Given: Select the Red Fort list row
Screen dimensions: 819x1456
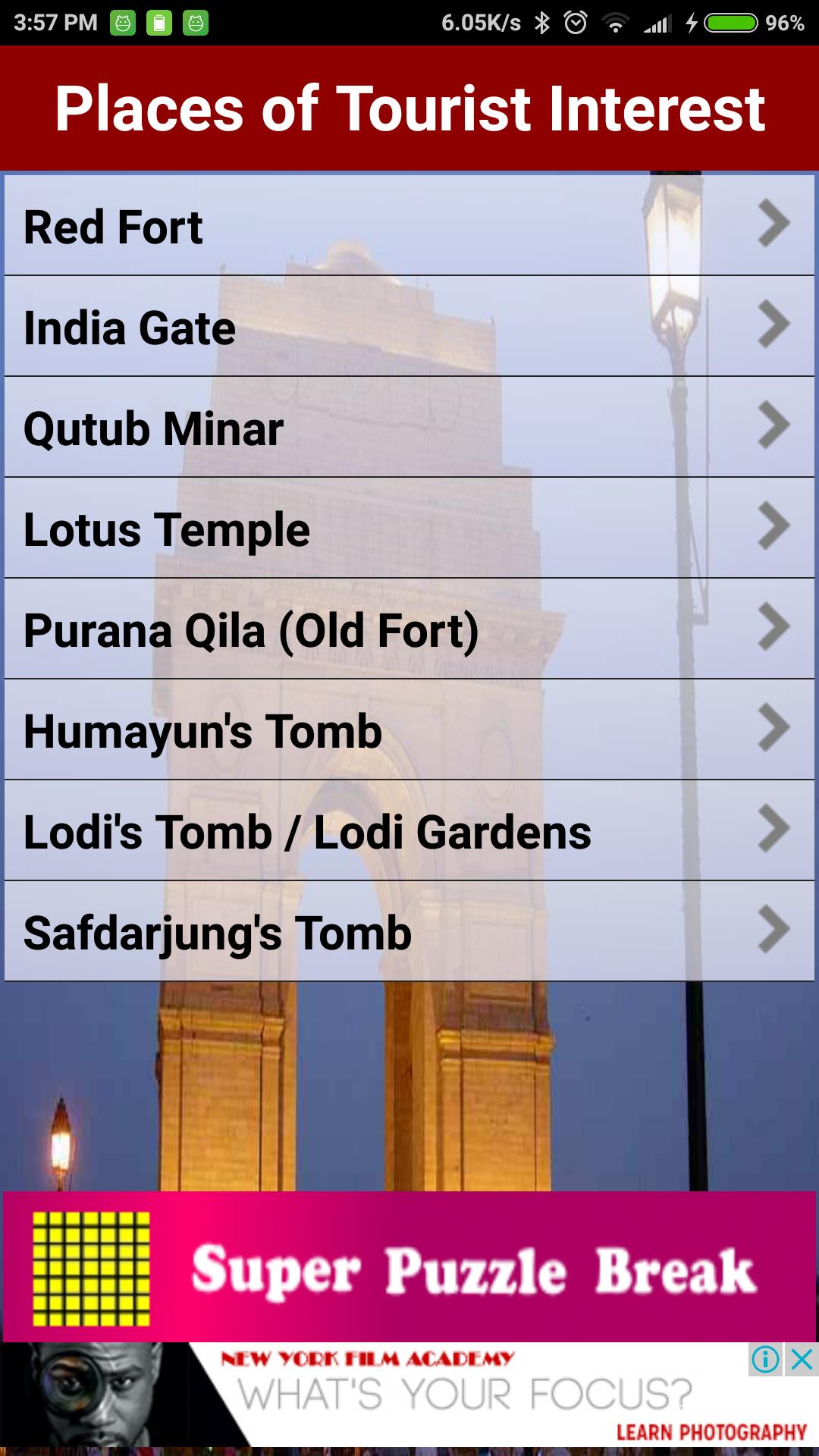Looking at the screenshot, I should coord(303,224).
